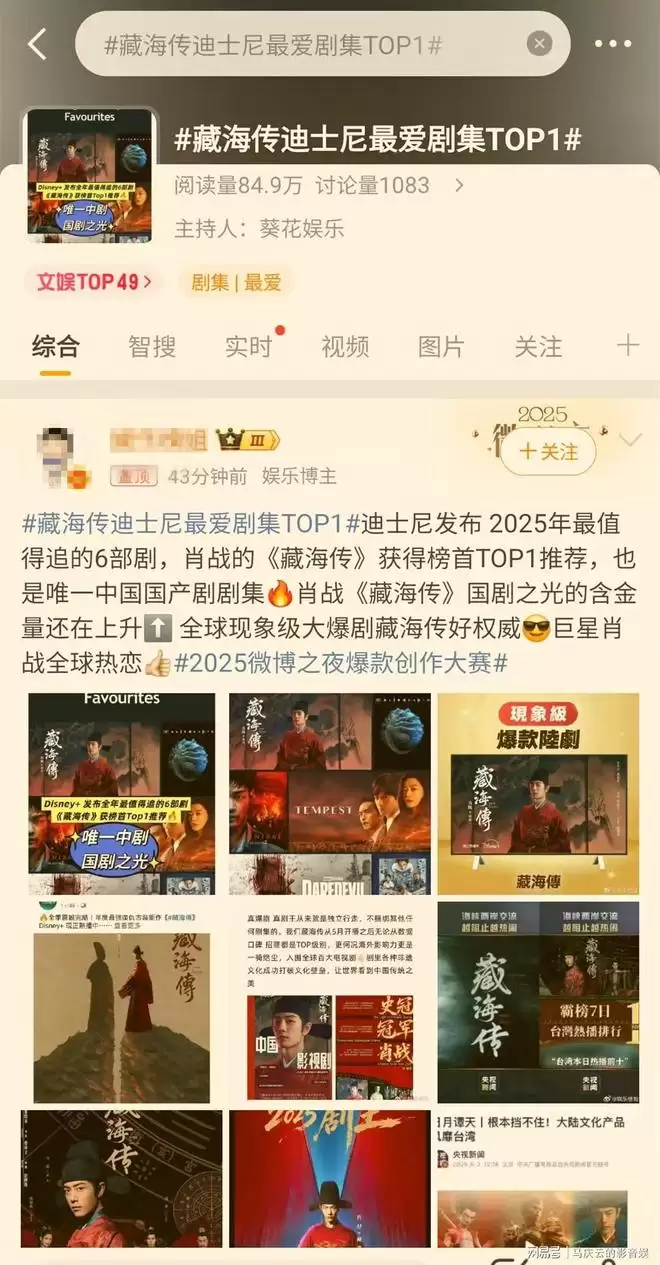Open the first post image with the Favourites banner
Image resolution: width=660 pixels, height=1265 pixels.
pos(121,794)
